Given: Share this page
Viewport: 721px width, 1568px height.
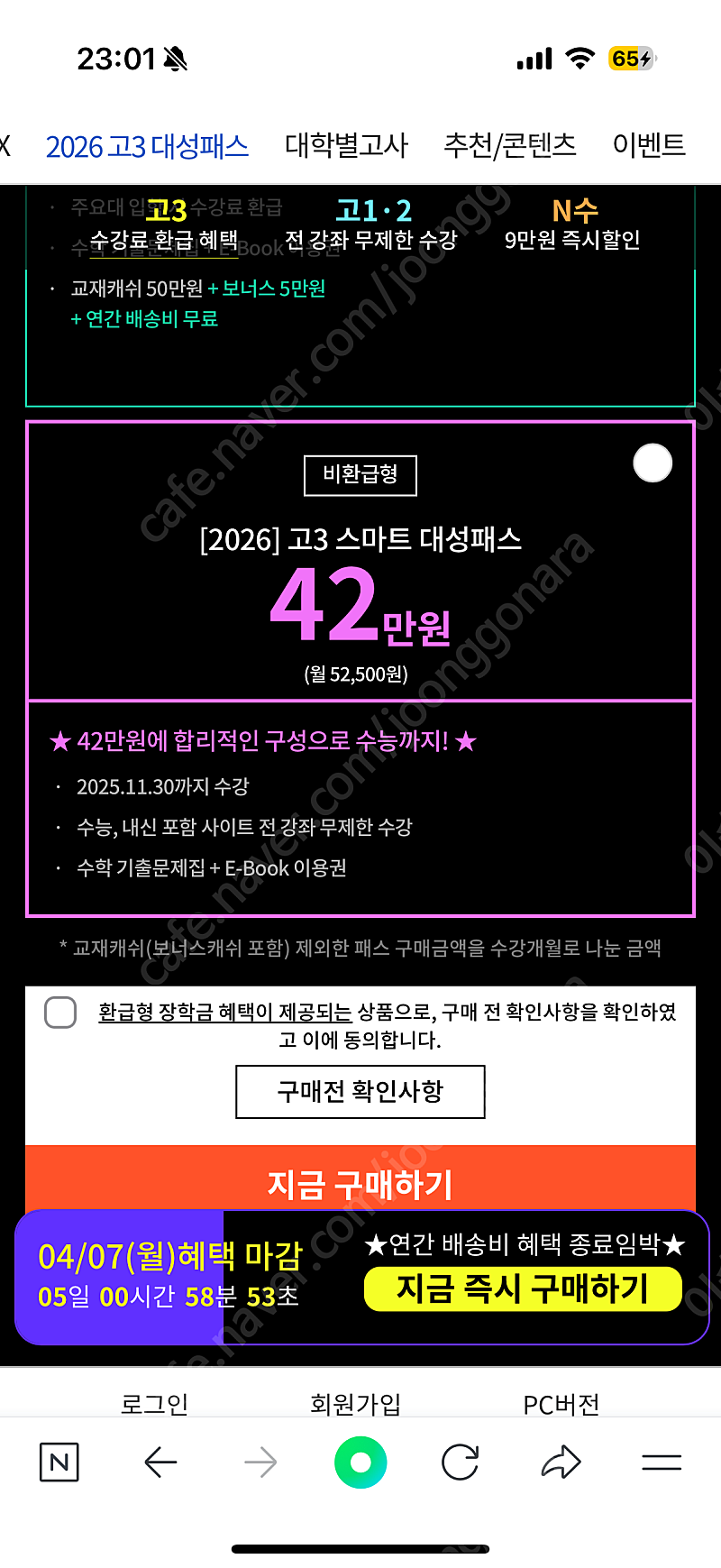Looking at the screenshot, I should (x=561, y=1463).
